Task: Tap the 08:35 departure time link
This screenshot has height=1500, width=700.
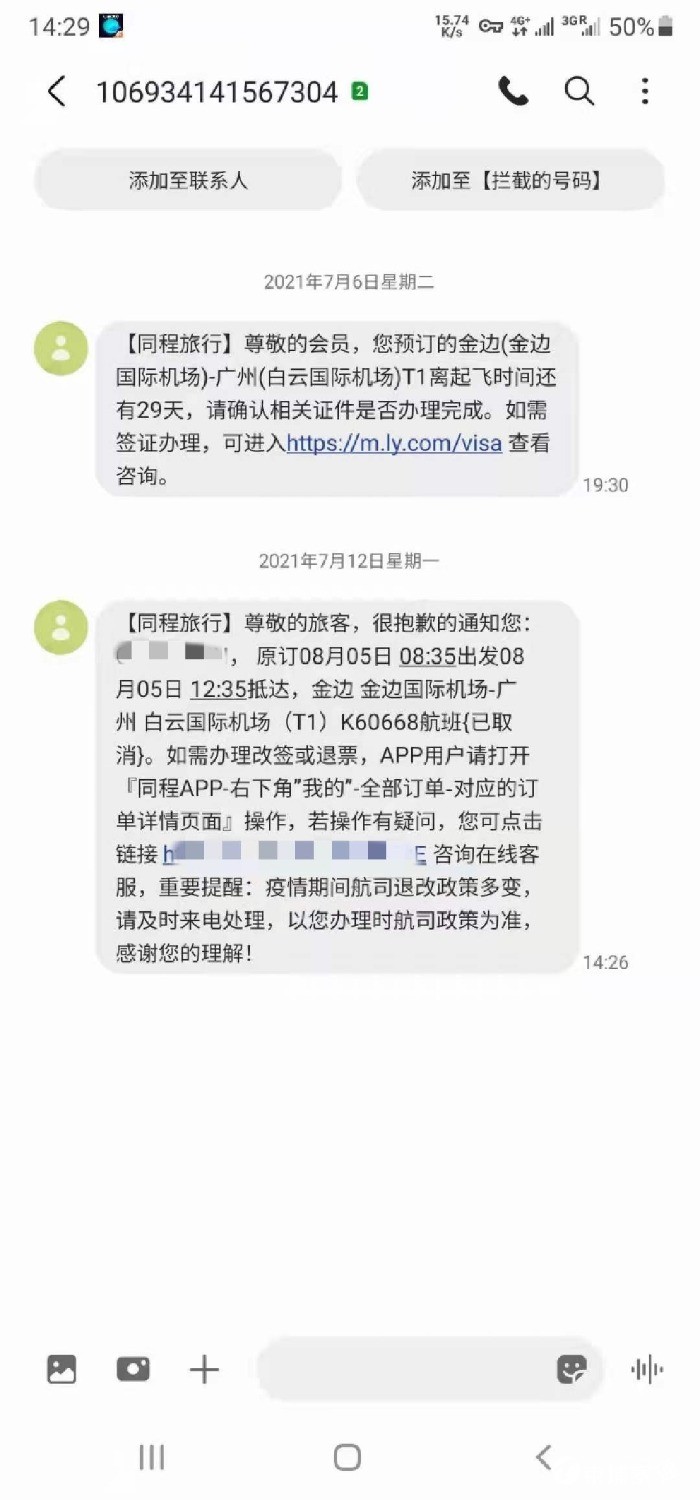Action: [x=427, y=657]
